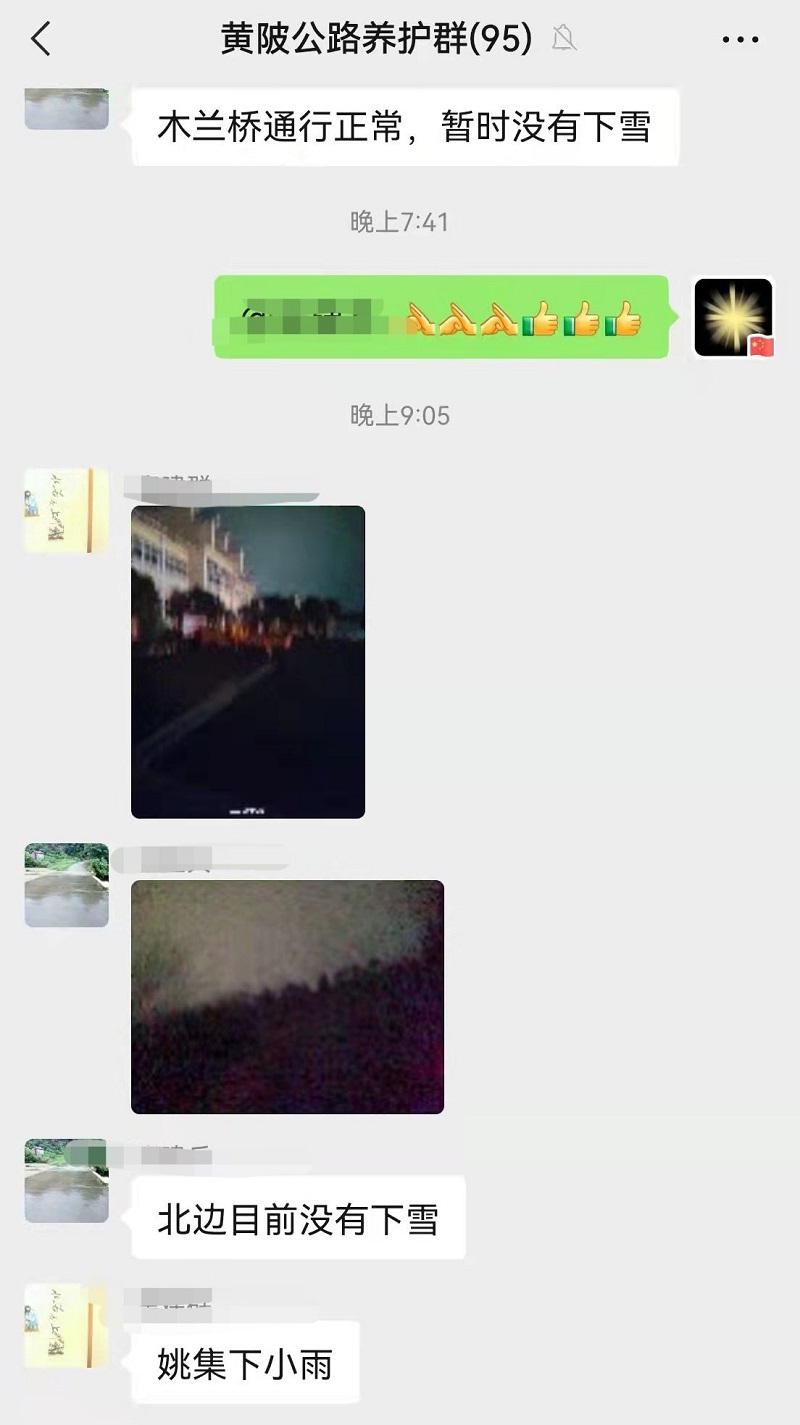View the blurry dark landscape photo
Image resolution: width=800 pixels, height=1425 pixels.
tap(287, 997)
